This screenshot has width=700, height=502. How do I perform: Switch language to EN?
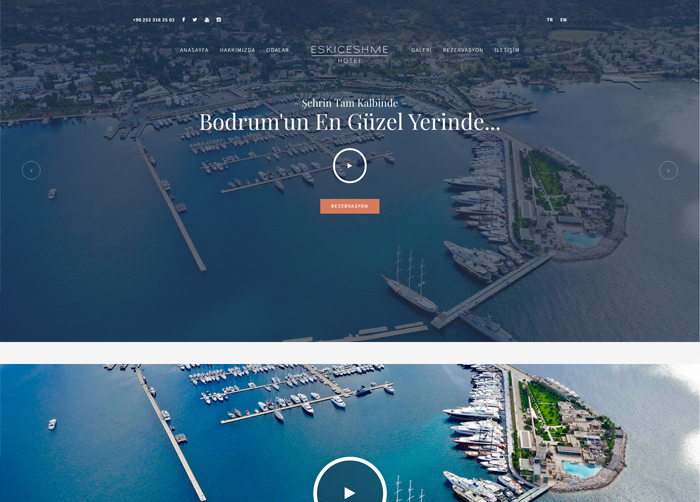[x=563, y=20]
